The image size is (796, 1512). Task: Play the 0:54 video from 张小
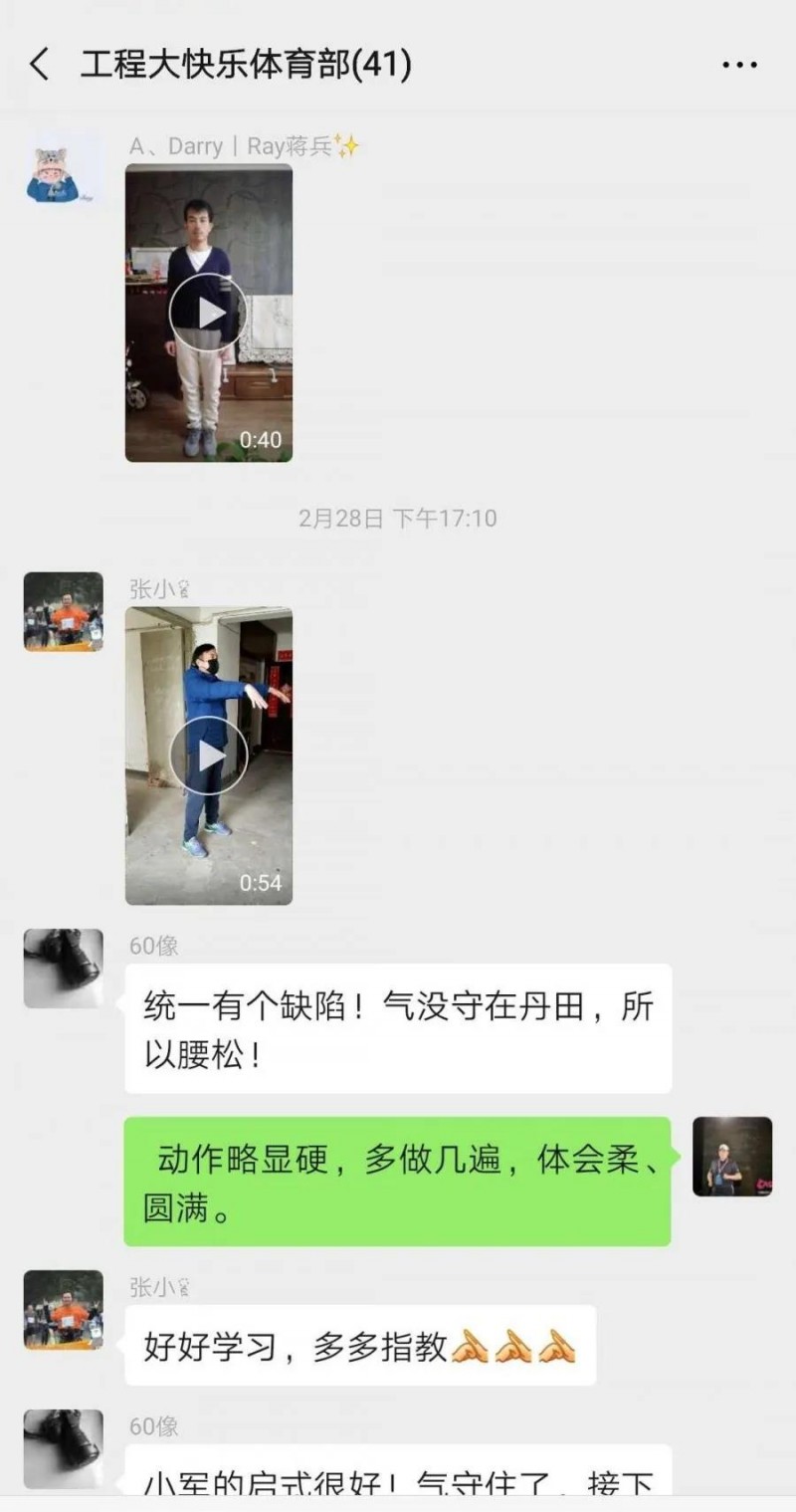208,756
